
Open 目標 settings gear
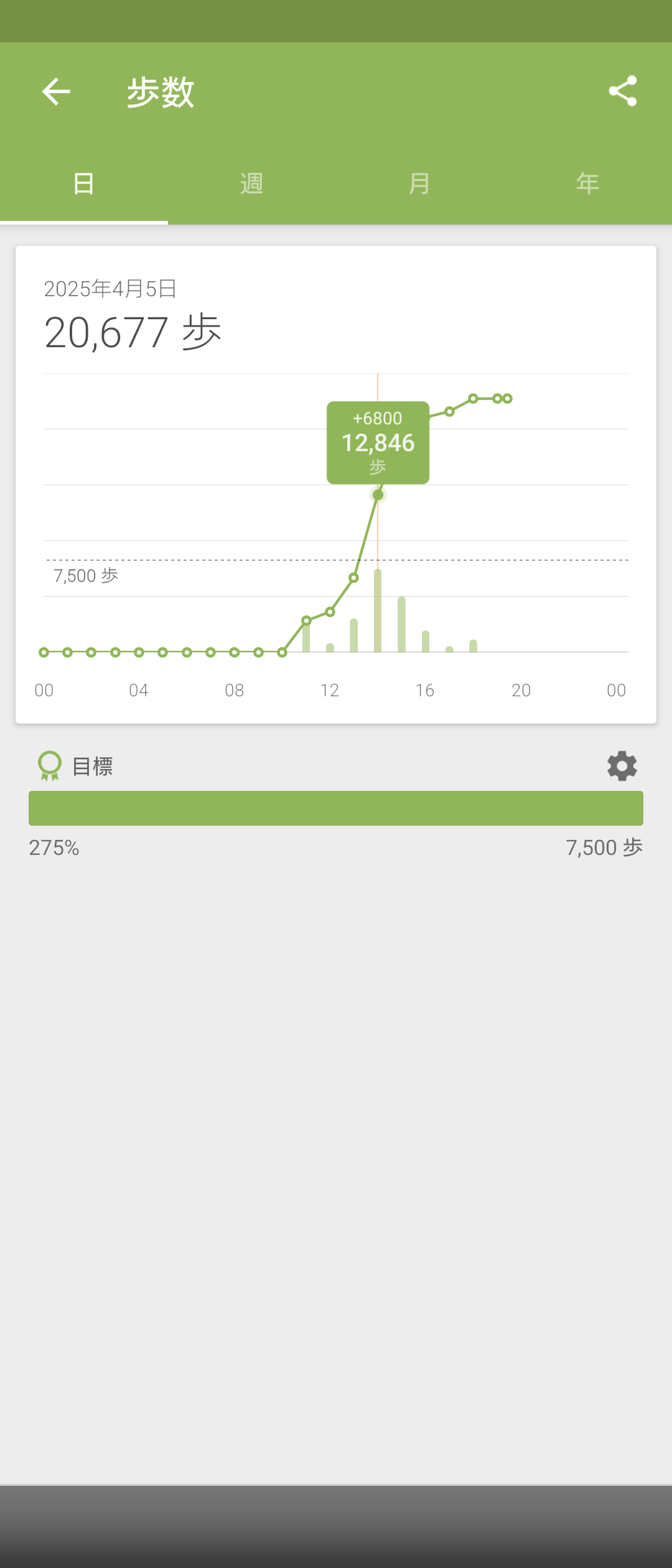[622, 766]
